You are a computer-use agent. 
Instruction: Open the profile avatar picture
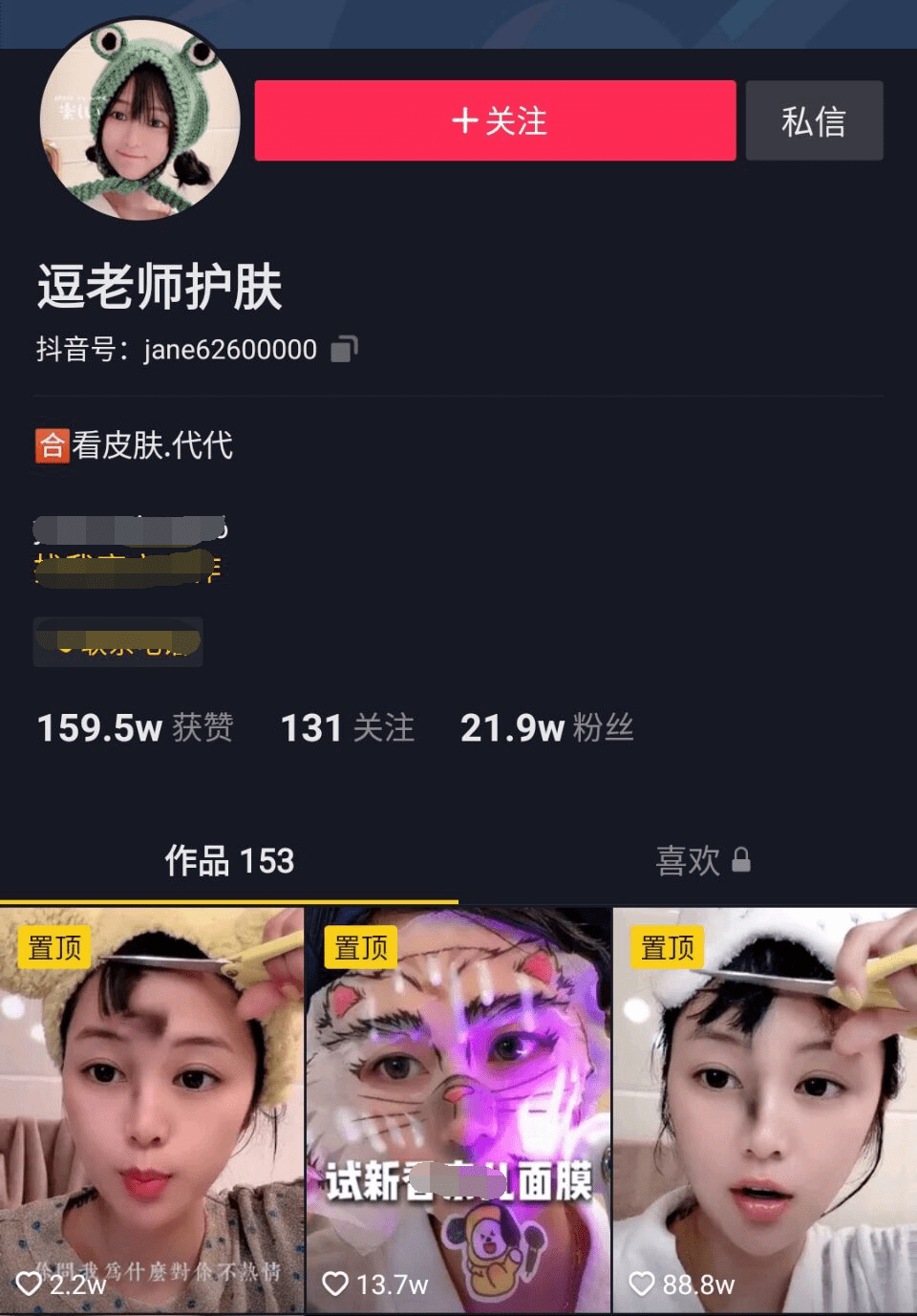point(139,119)
